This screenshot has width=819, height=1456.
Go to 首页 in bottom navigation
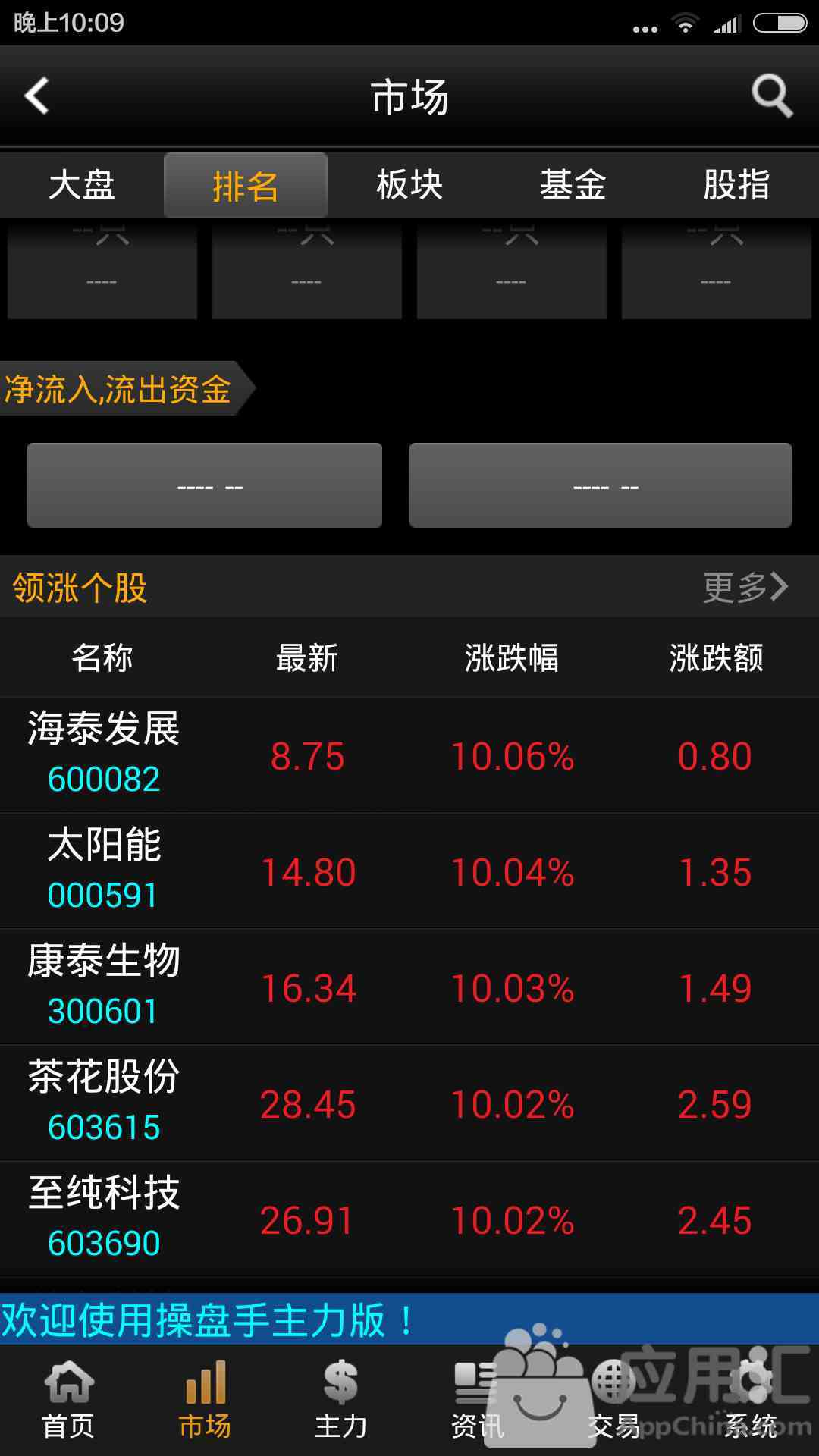[x=68, y=1400]
